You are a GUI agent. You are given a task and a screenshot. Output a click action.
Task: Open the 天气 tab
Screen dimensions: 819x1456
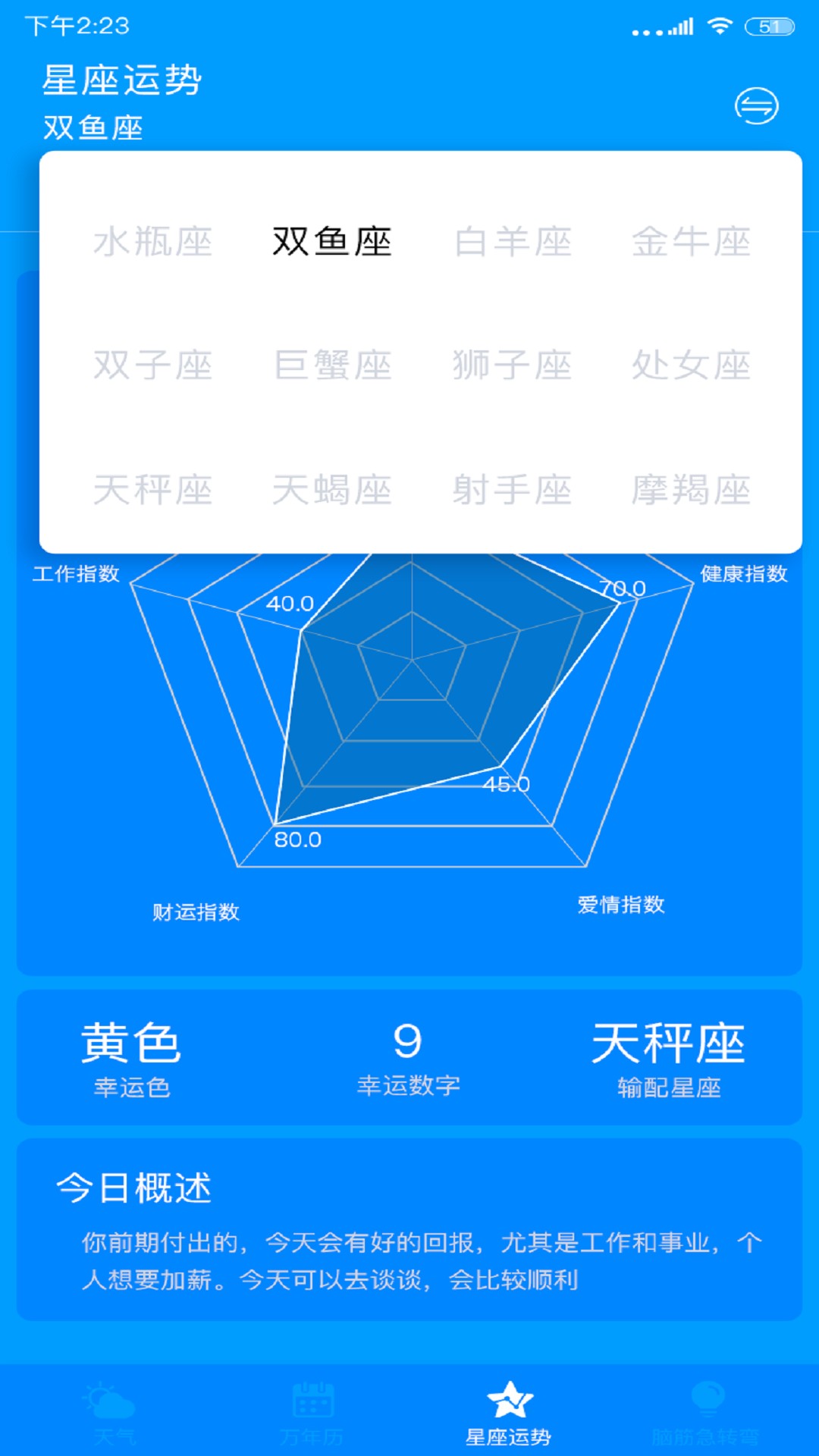[112, 1411]
